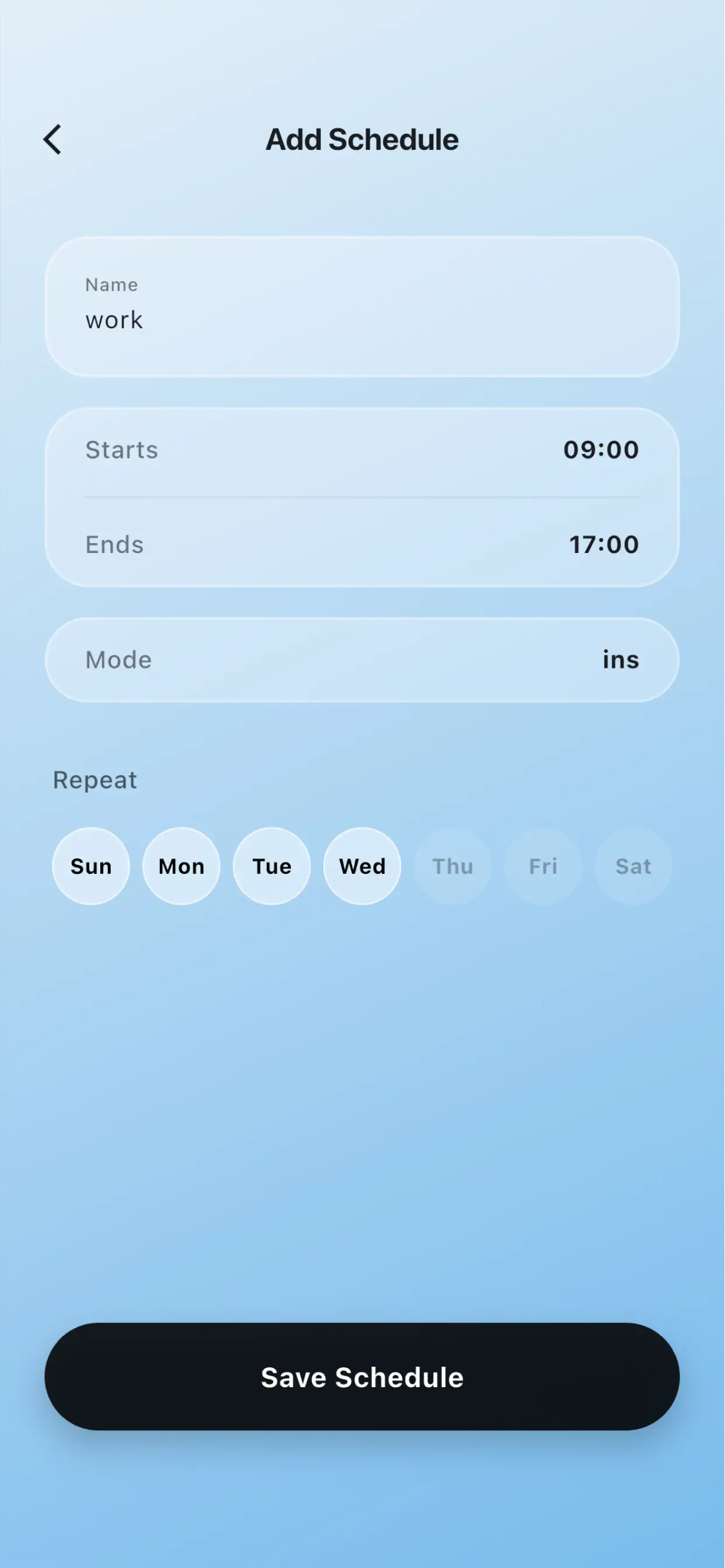Save the schedule
This screenshot has height=1568, width=725.
click(x=362, y=1377)
